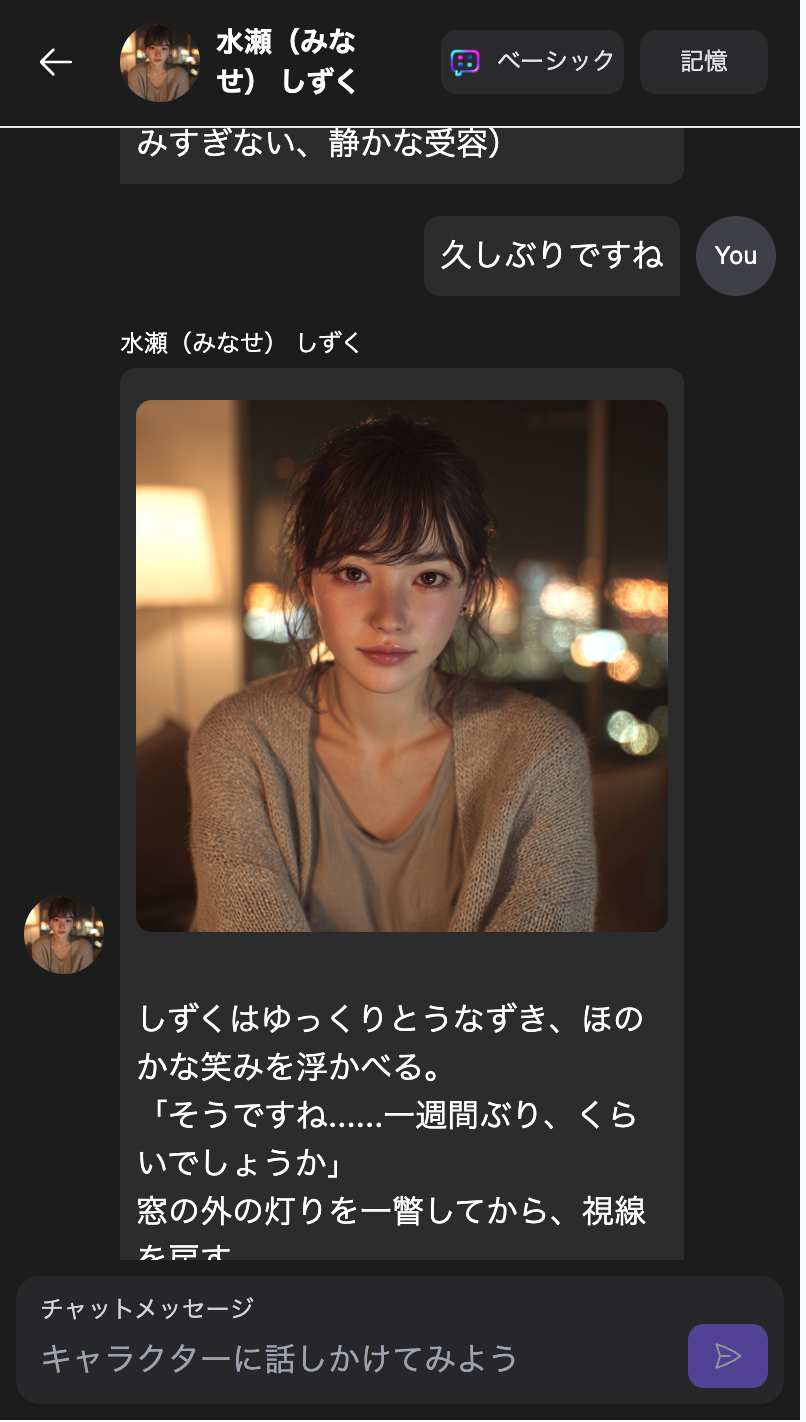Click the name 水瀬しずく in the header

click(288, 61)
